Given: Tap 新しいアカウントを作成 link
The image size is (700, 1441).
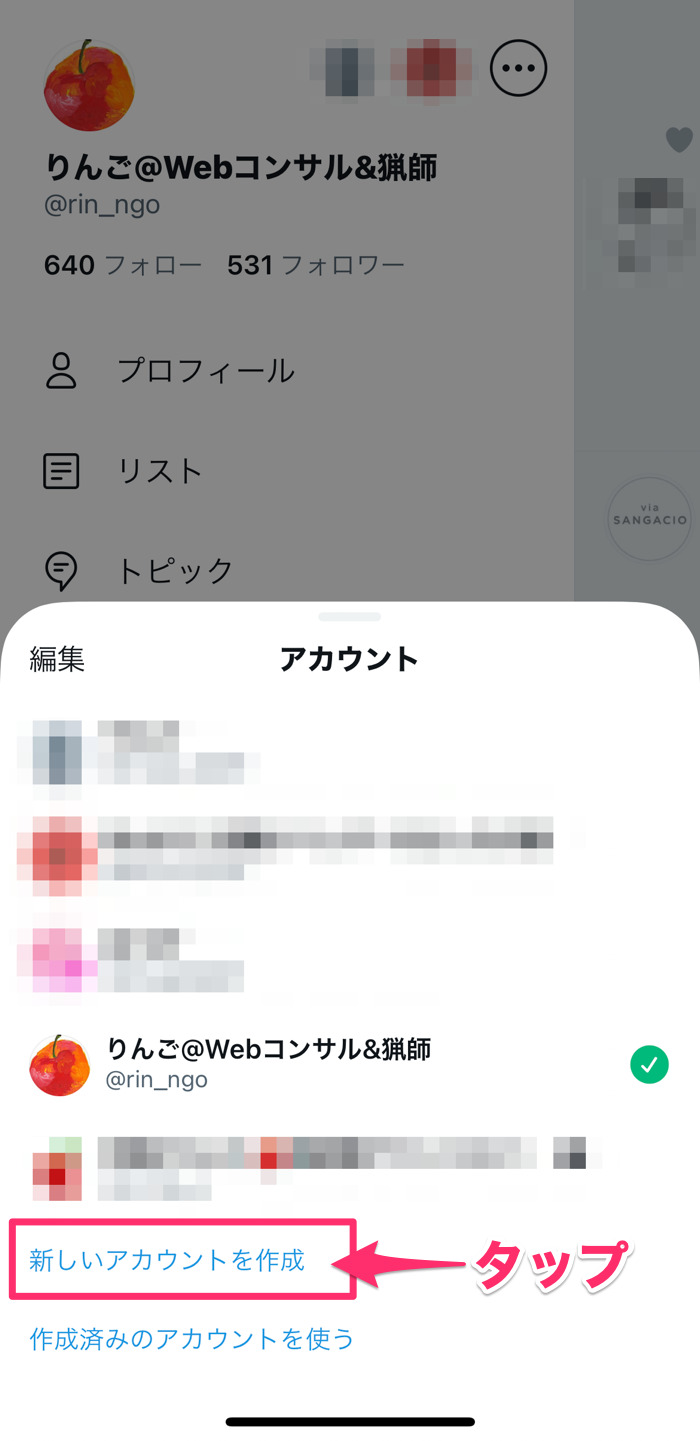Looking at the screenshot, I should [x=167, y=1259].
